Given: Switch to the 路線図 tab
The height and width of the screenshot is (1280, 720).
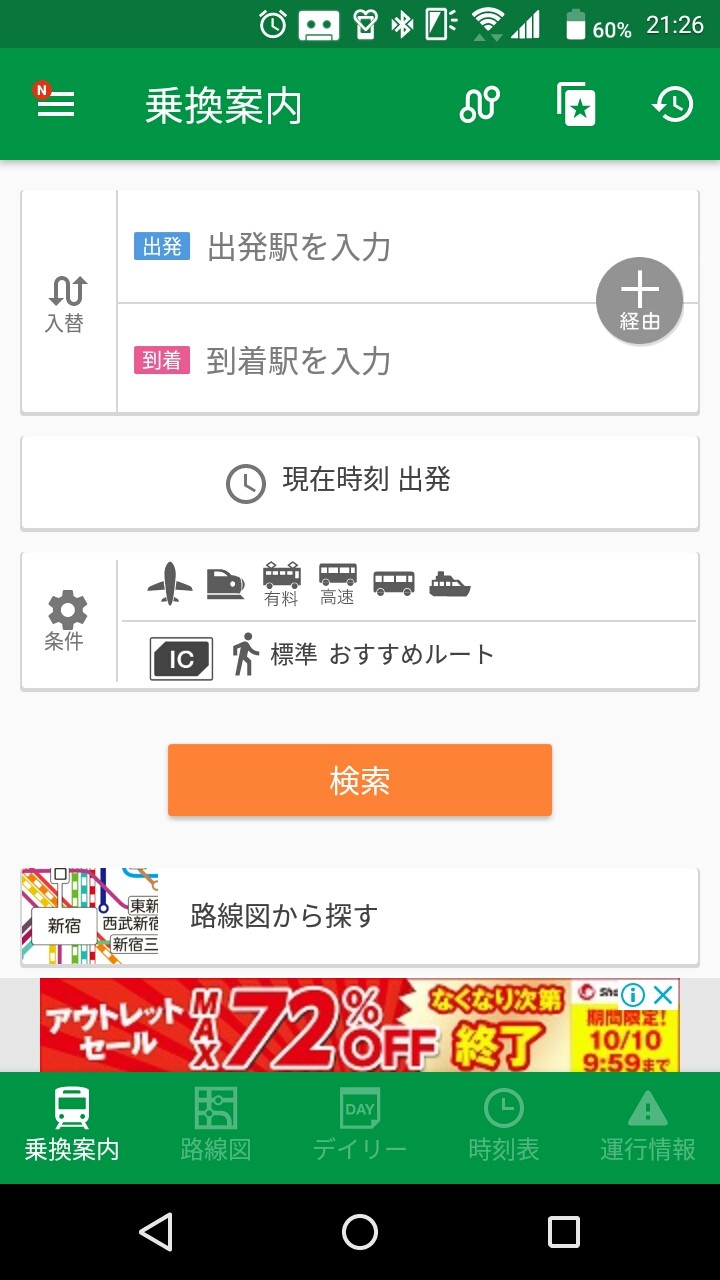Looking at the screenshot, I should click(x=216, y=1127).
